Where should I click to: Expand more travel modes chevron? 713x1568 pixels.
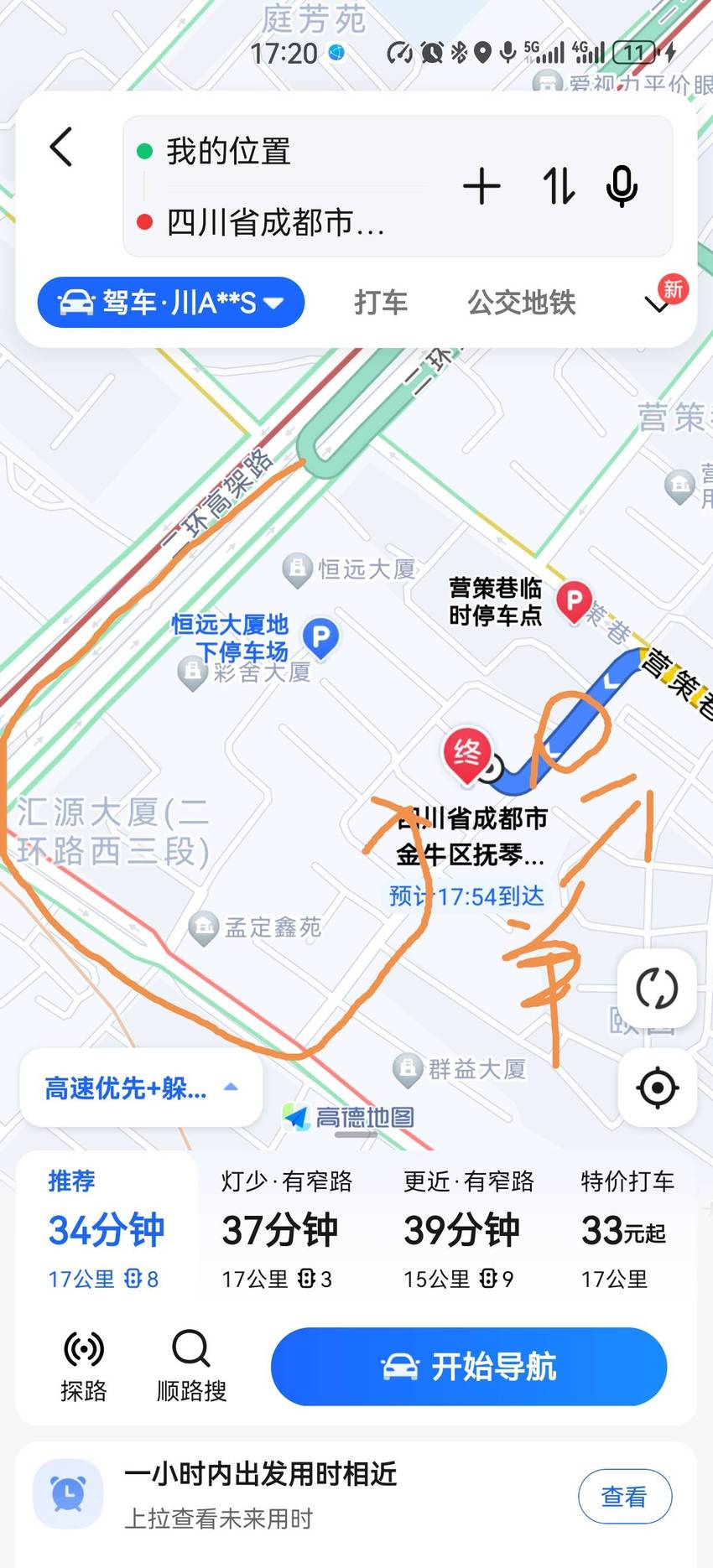(658, 305)
